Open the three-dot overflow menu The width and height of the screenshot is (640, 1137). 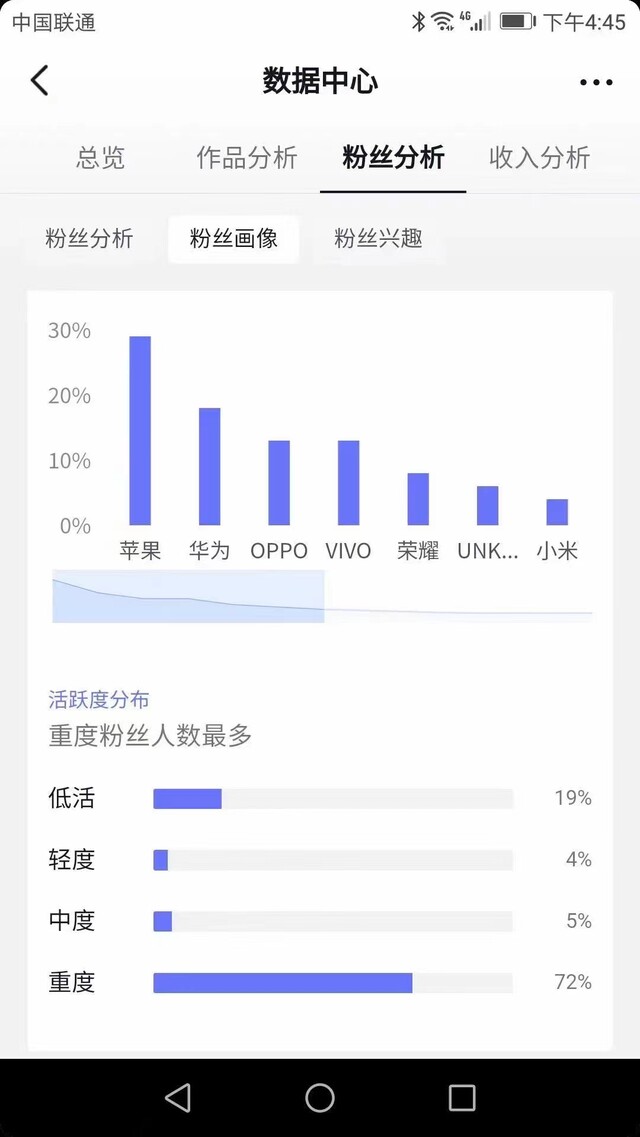(x=596, y=82)
